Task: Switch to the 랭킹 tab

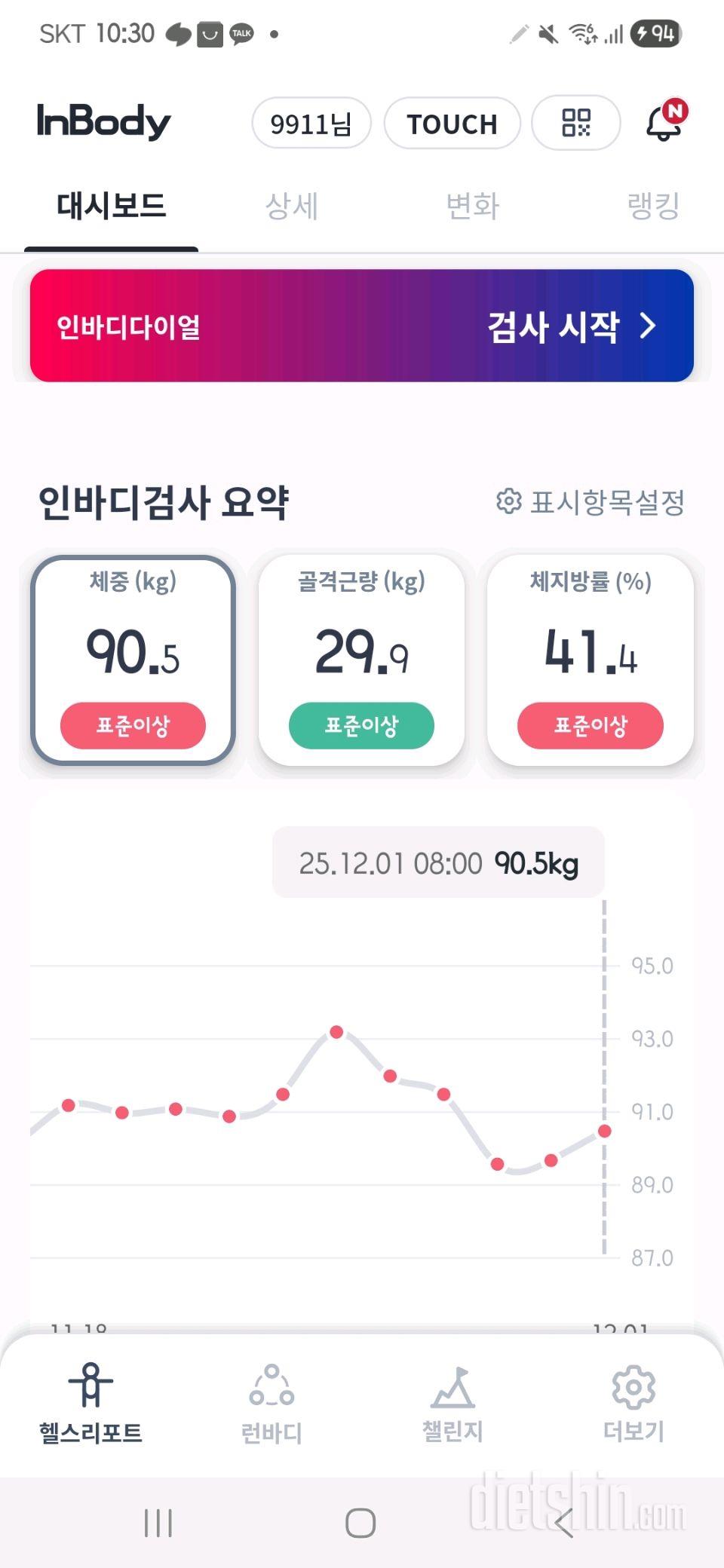Action: [653, 206]
